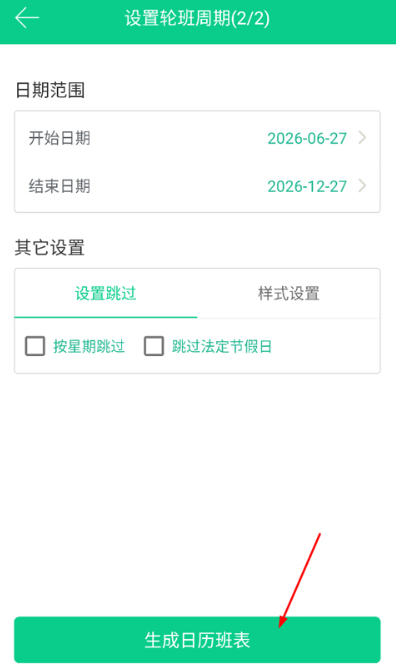Open the 开始日期 date picker

click(x=197, y=138)
